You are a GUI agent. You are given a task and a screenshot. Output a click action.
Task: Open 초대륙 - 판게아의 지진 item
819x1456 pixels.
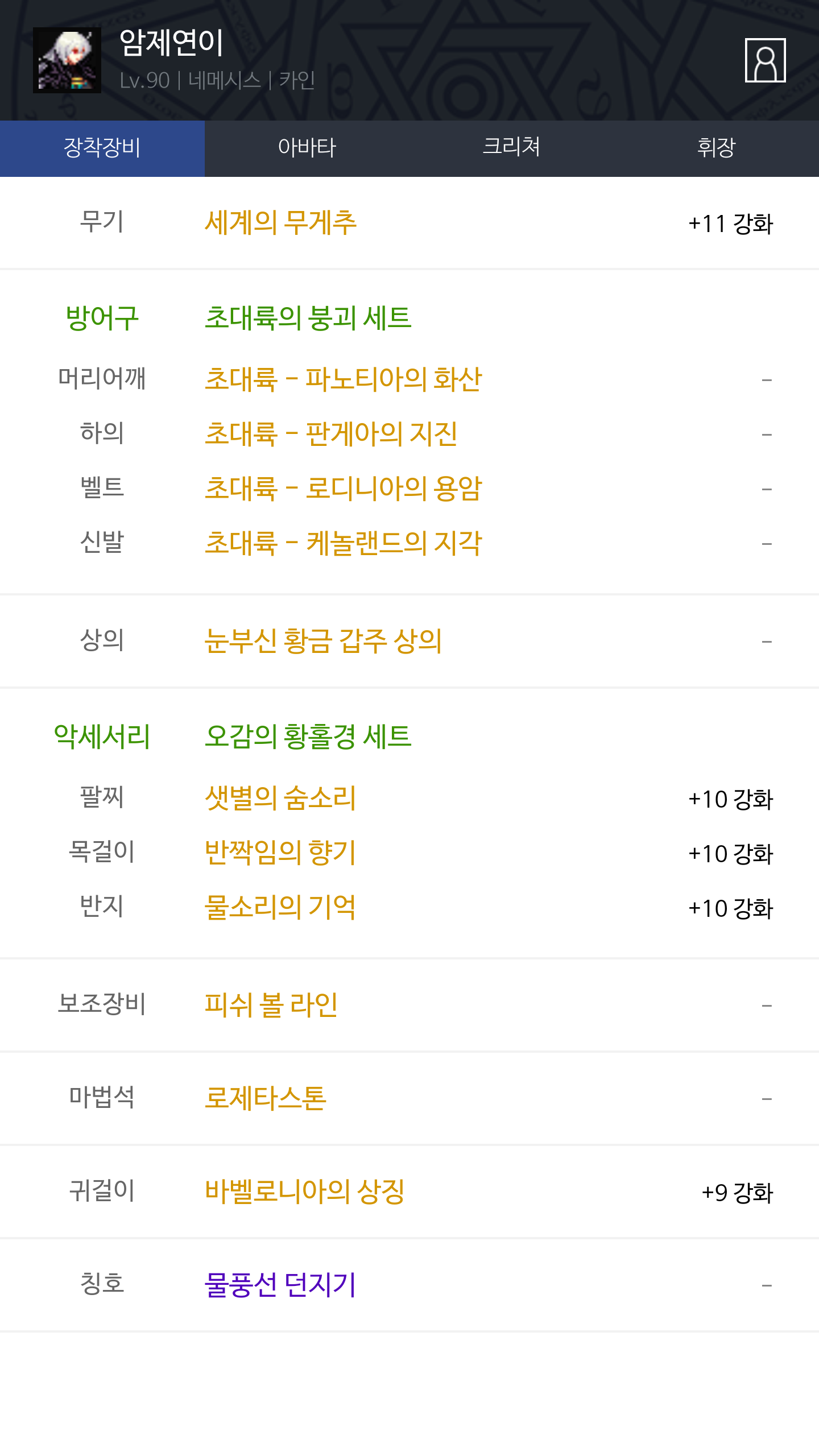(x=331, y=433)
